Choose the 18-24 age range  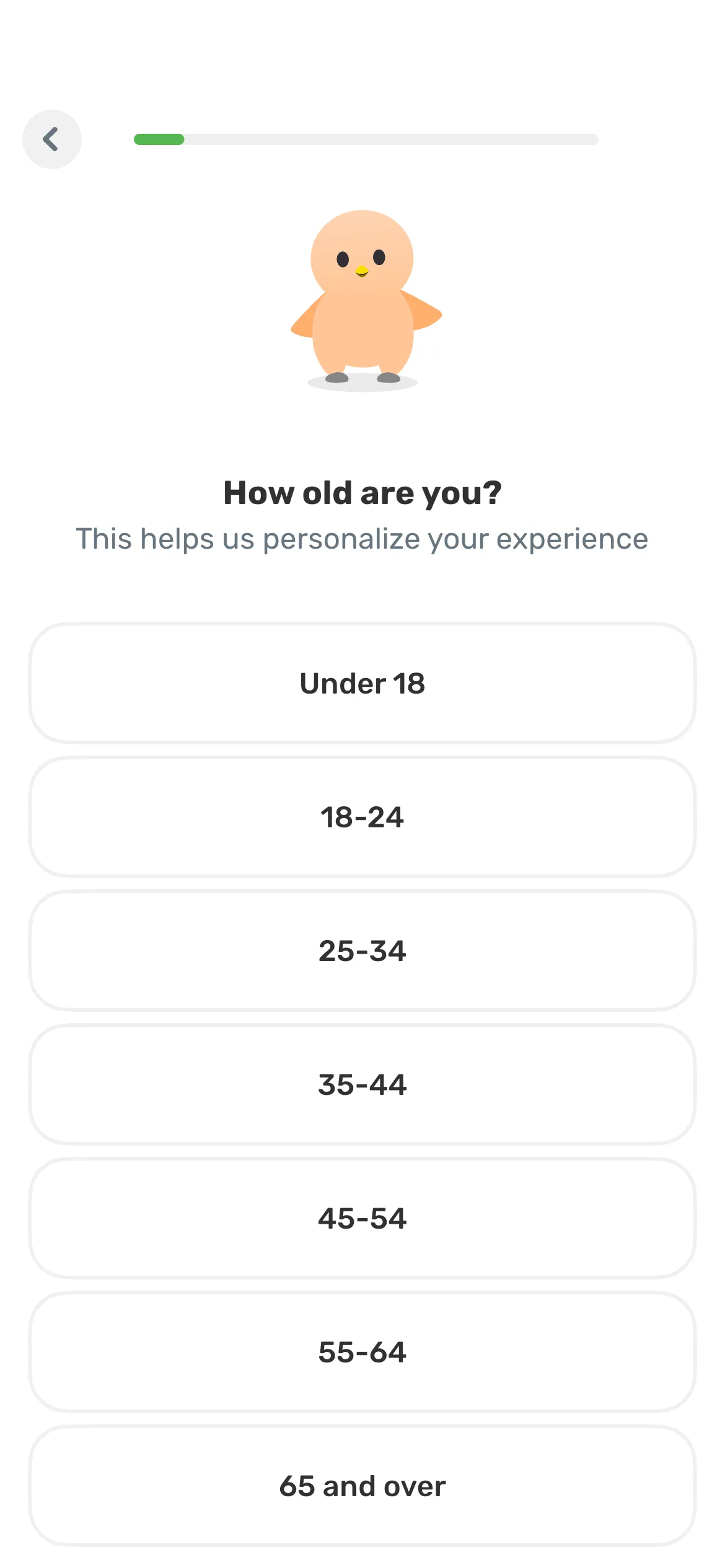362,817
